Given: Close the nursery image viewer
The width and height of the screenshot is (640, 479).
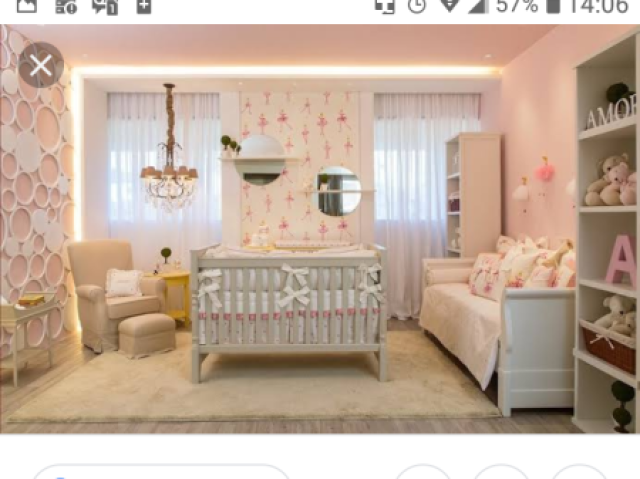Looking at the screenshot, I should [40, 66].
